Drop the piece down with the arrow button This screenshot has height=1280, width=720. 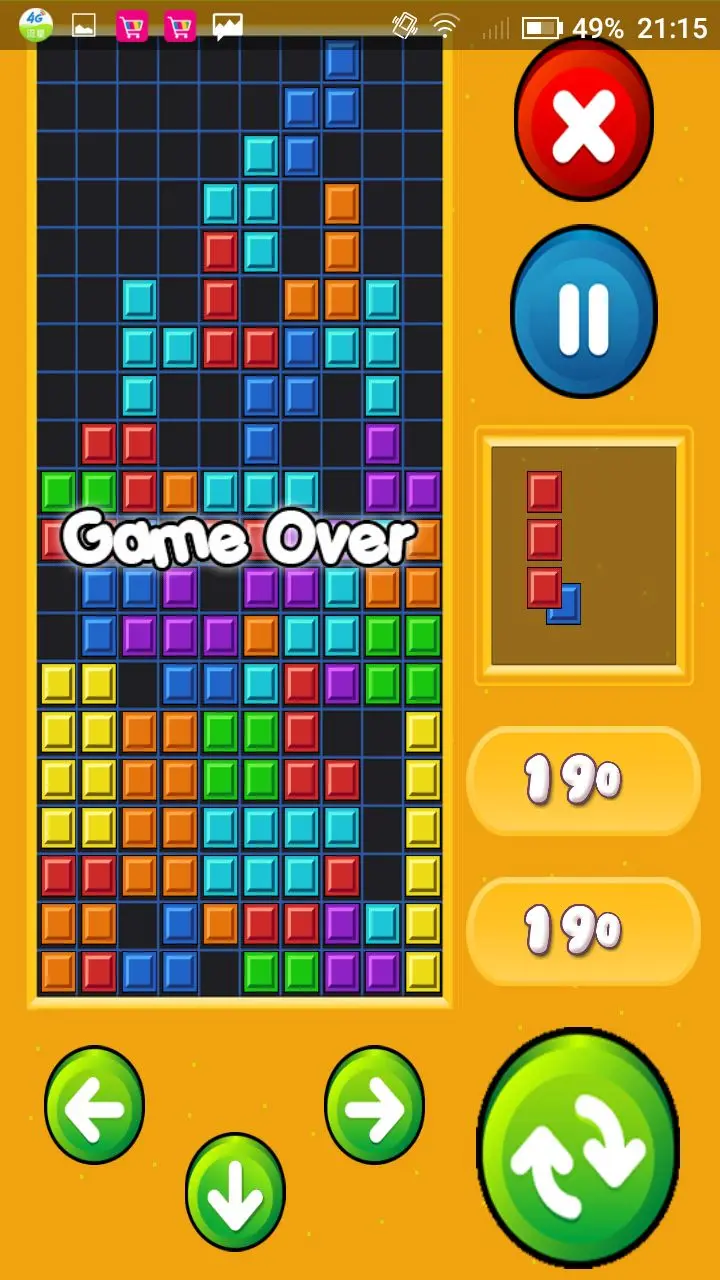point(235,1192)
